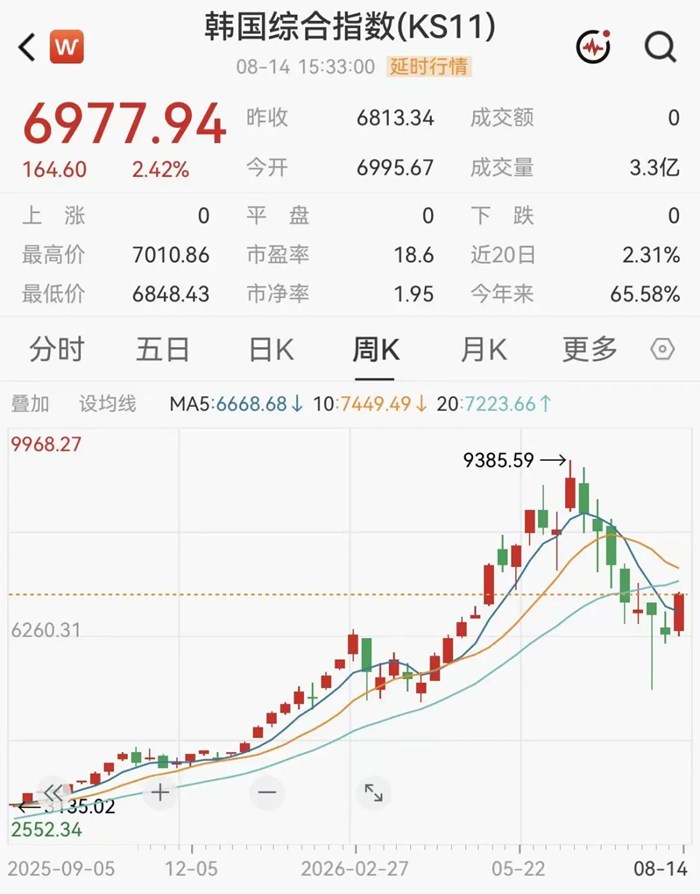The height and width of the screenshot is (894, 700).
Task: Select the 周K chart tab
Action: pos(375,349)
